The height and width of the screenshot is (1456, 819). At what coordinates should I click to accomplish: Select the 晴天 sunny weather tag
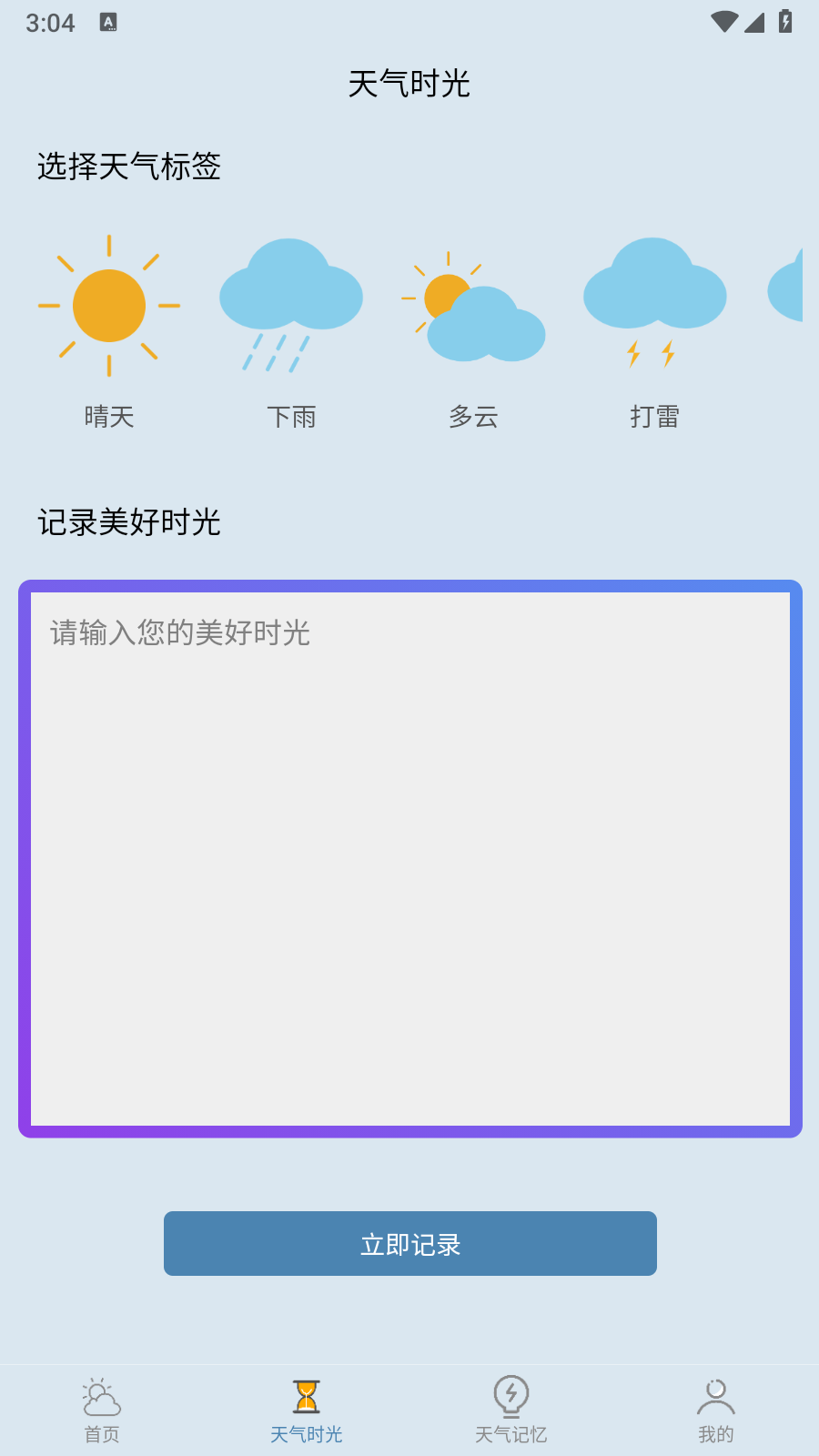[109, 331]
